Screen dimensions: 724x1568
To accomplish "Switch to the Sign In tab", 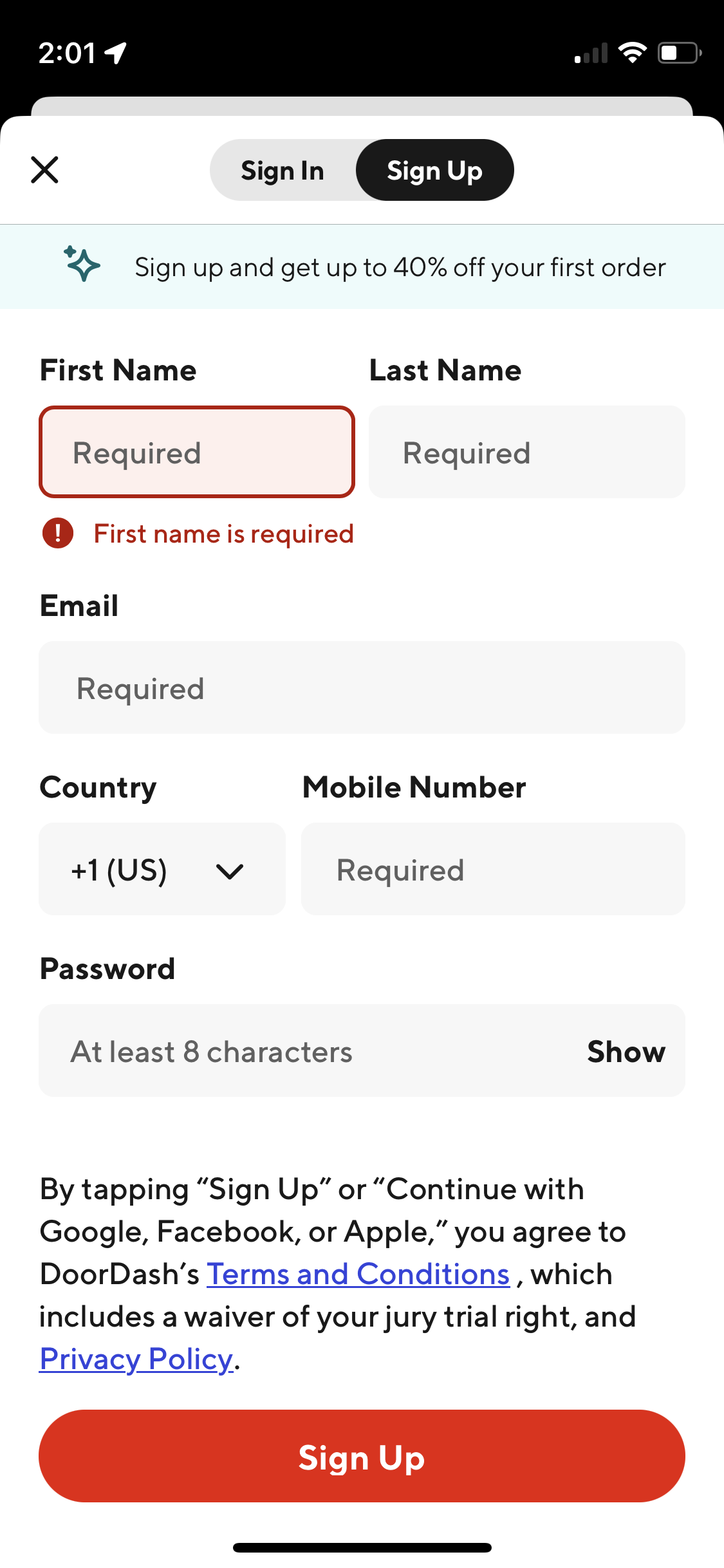I will (x=282, y=170).
